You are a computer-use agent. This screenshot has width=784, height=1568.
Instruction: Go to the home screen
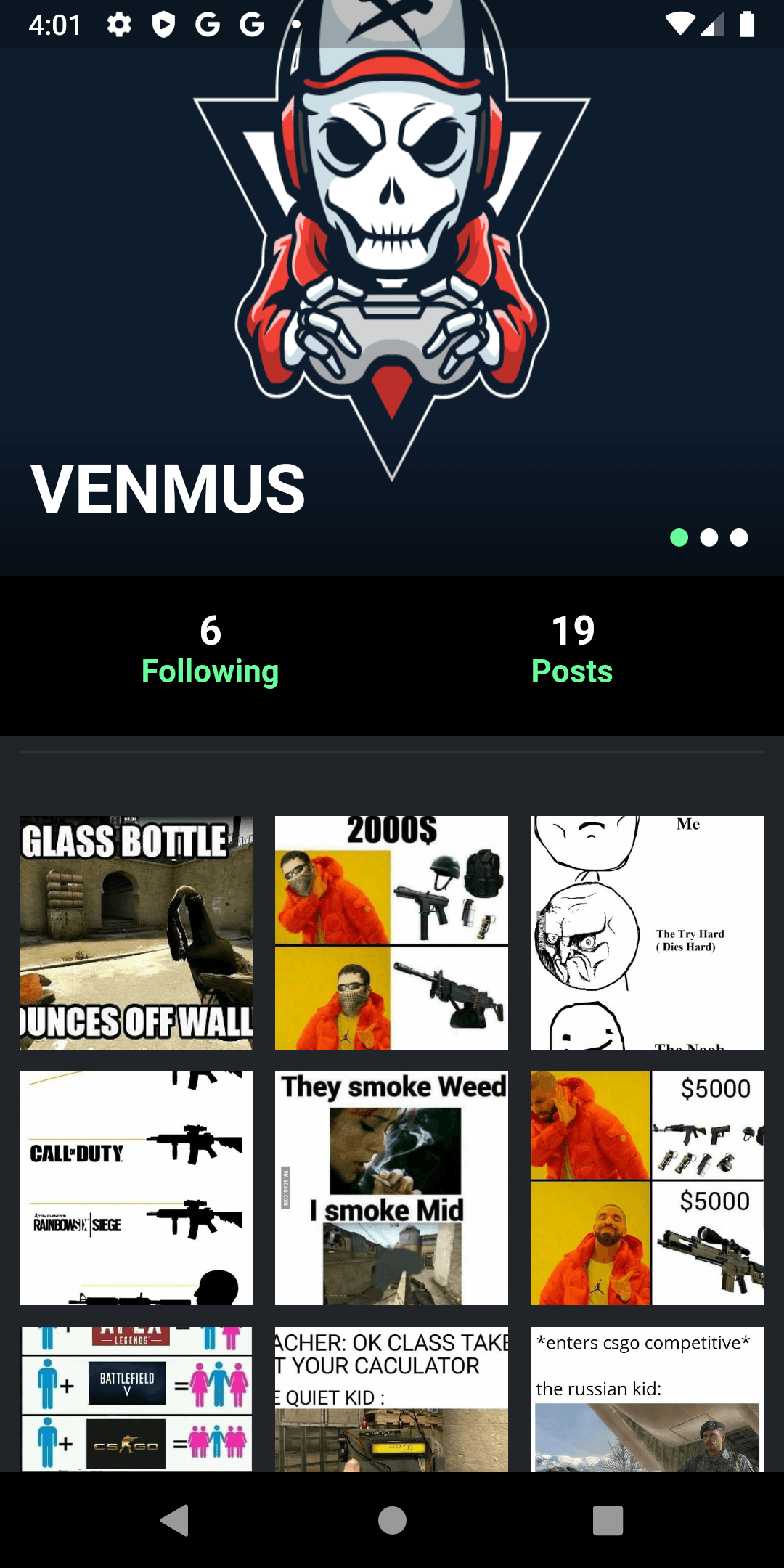pos(392,1520)
